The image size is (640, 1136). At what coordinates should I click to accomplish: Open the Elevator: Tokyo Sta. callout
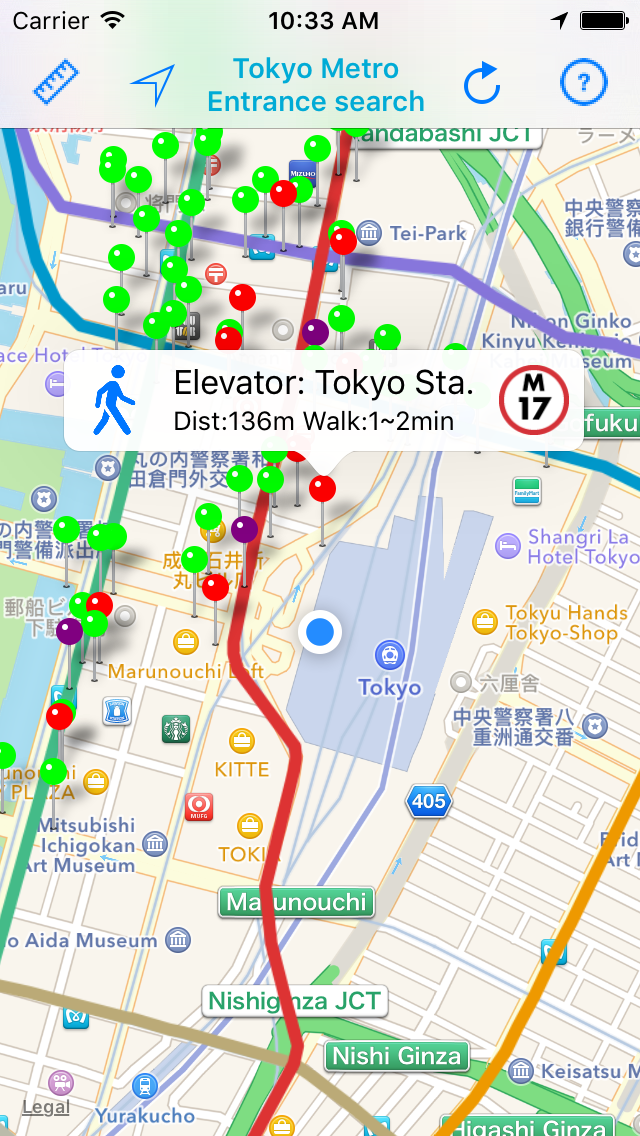324,400
